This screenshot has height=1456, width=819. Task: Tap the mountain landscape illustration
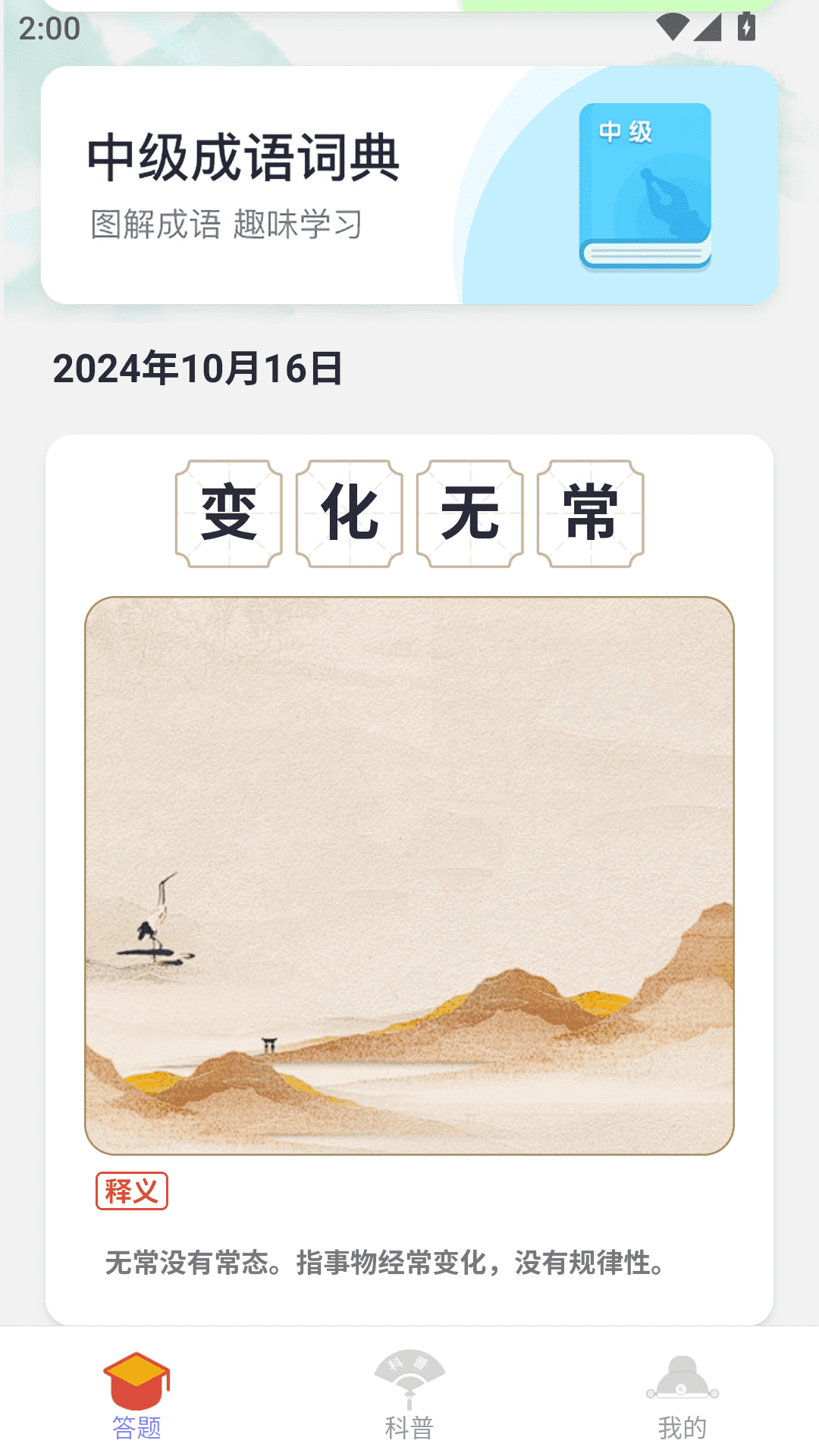tap(409, 872)
